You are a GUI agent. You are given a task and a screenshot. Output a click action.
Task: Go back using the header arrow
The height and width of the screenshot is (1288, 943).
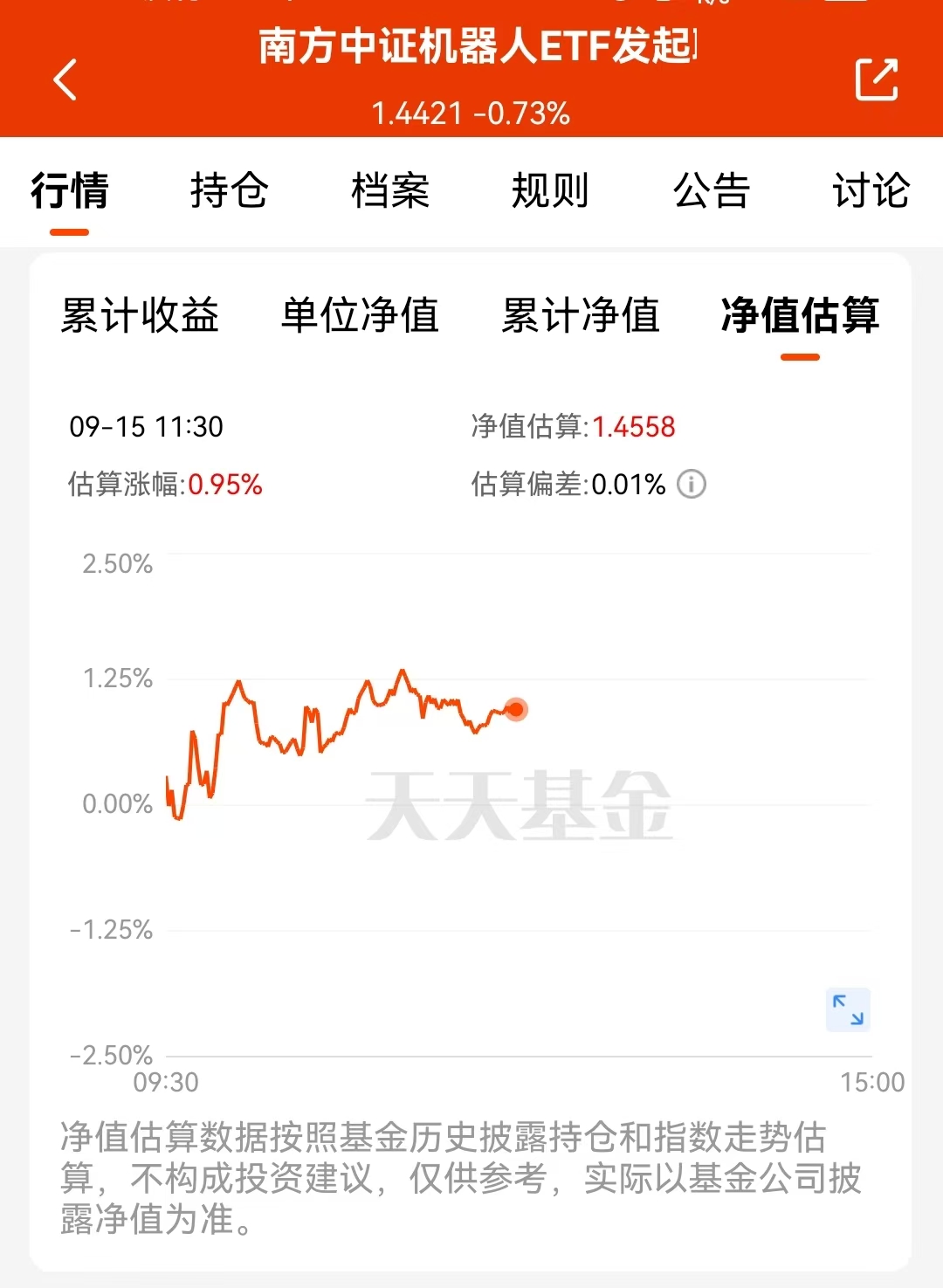tap(65, 80)
